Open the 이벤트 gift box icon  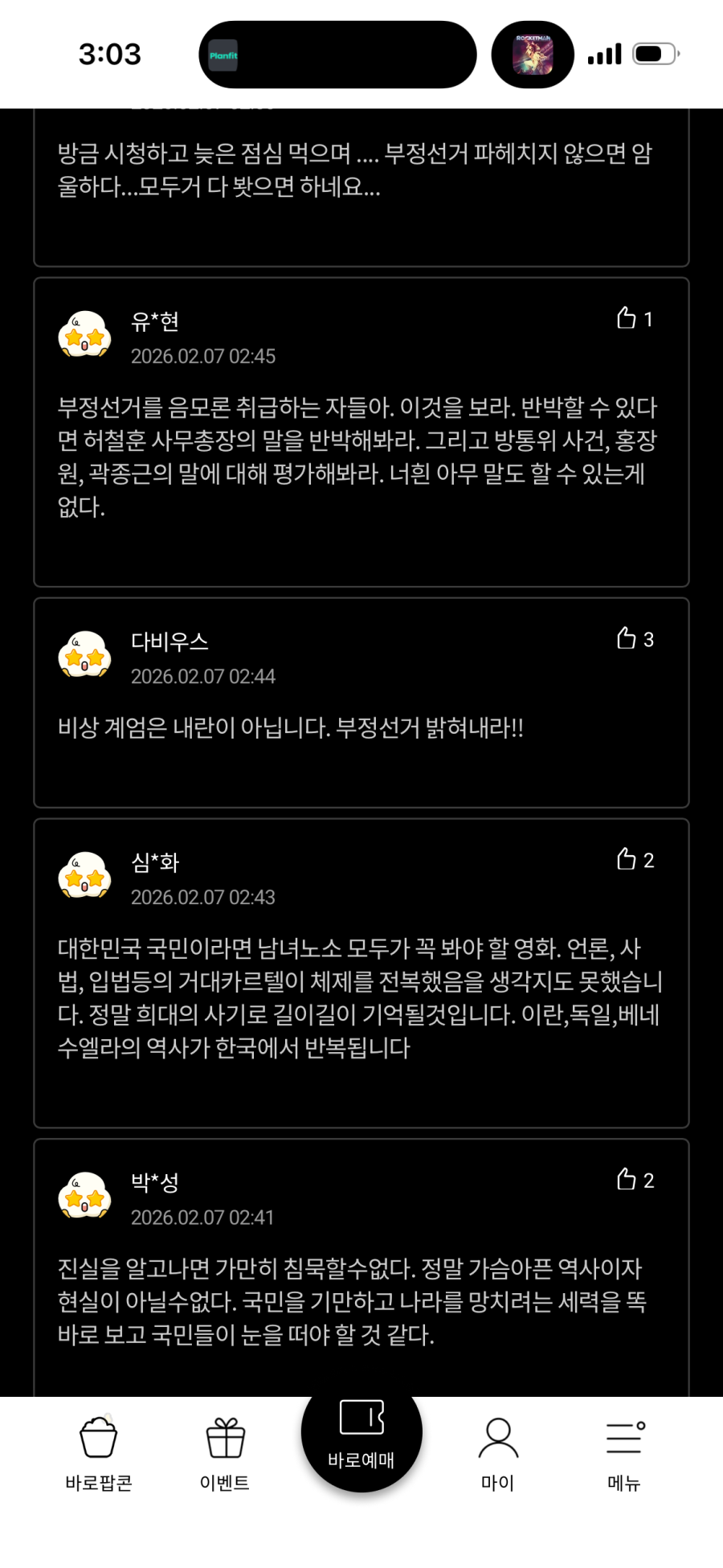[226, 1439]
